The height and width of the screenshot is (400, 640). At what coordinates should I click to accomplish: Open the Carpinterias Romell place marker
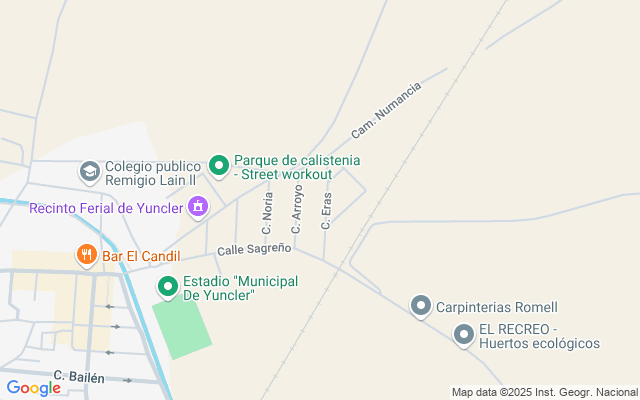tap(421, 306)
